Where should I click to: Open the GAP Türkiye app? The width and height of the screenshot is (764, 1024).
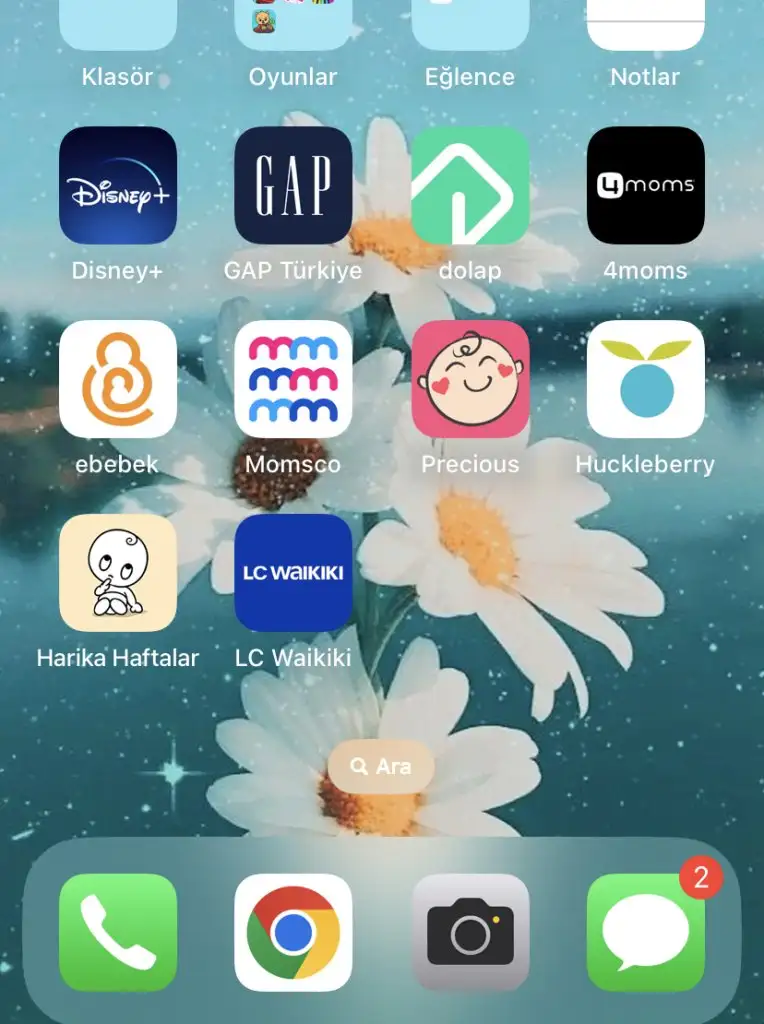tap(293, 186)
